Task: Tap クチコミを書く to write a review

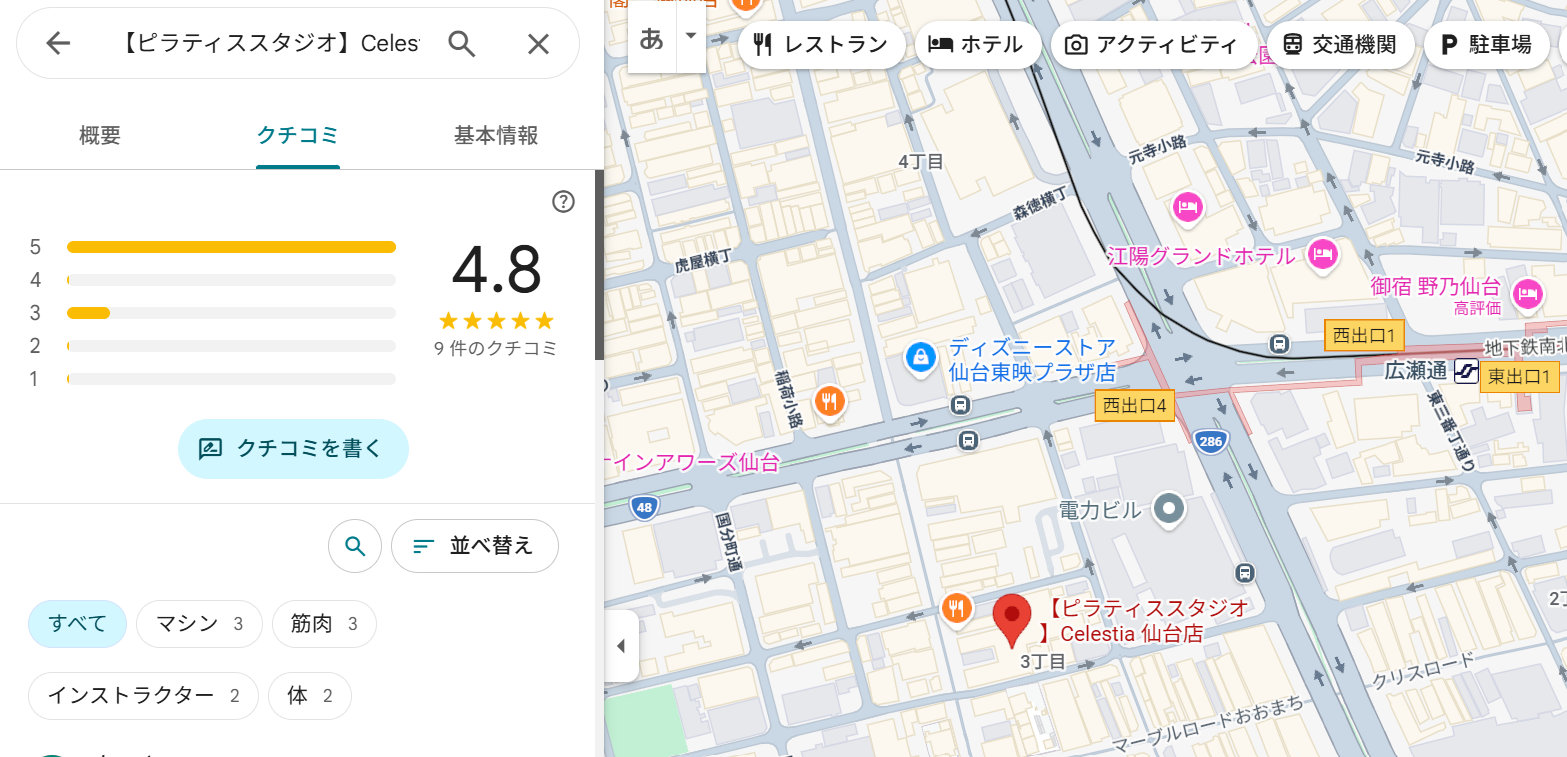Action: point(293,449)
